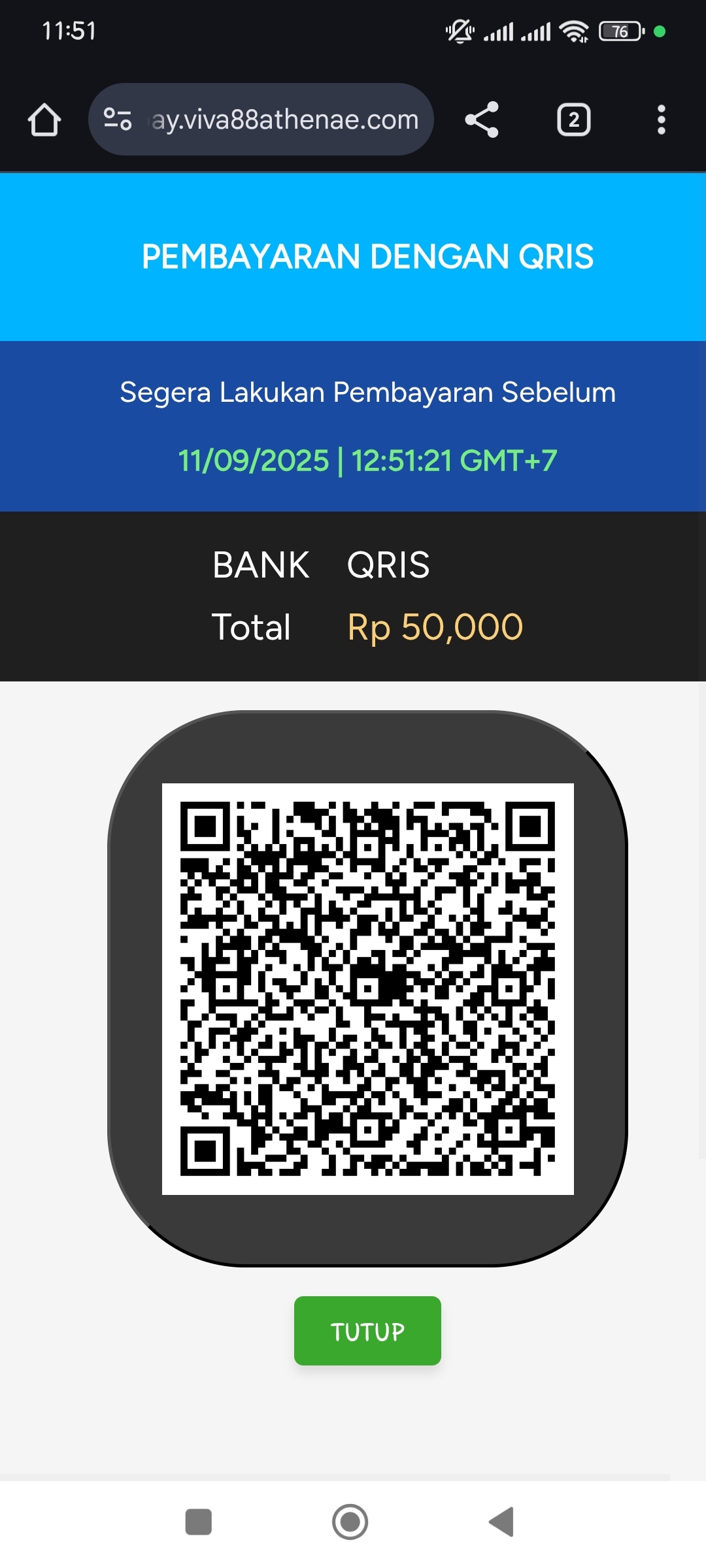706x1568 pixels.
Task: Open recent apps from navigation bar
Action: point(199,1522)
